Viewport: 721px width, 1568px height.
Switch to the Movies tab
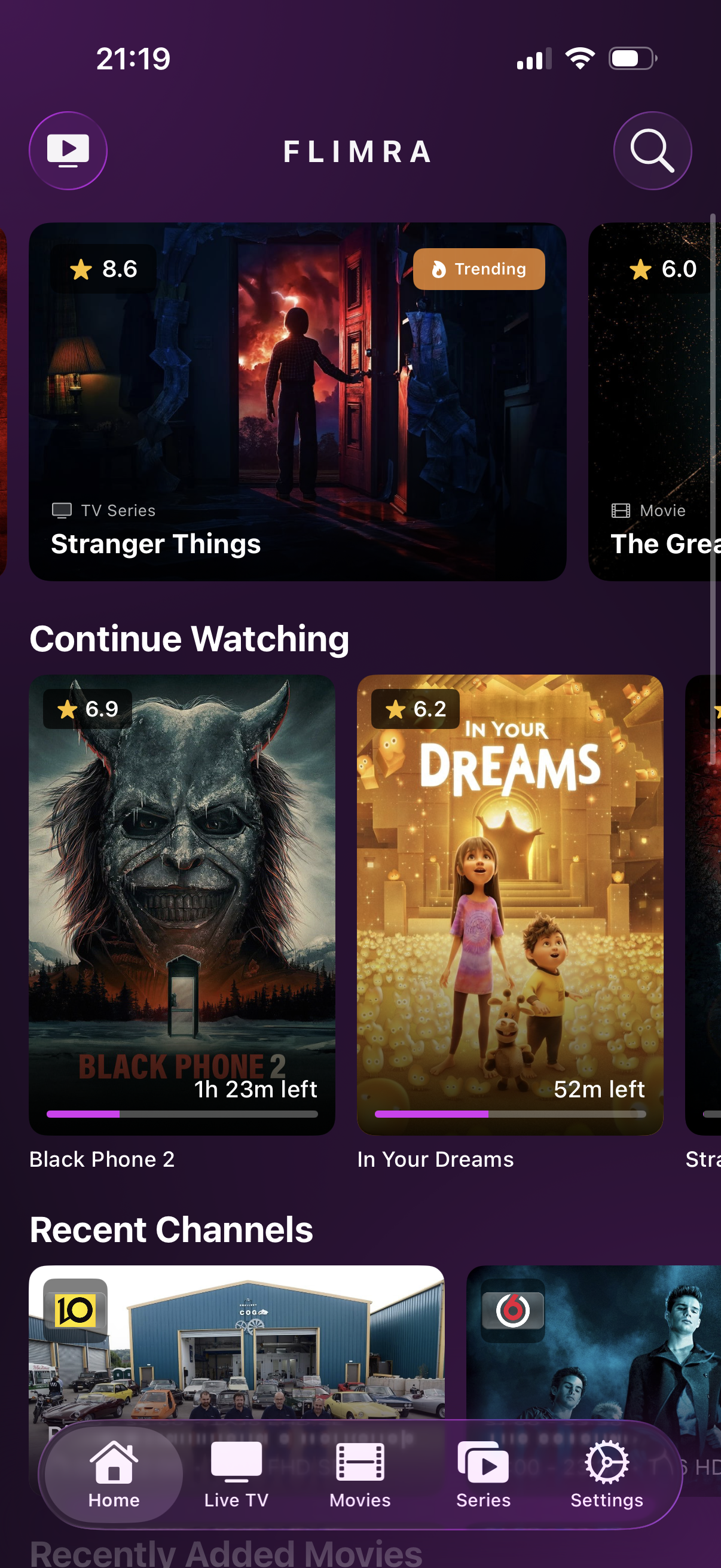pyautogui.click(x=359, y=1474)
